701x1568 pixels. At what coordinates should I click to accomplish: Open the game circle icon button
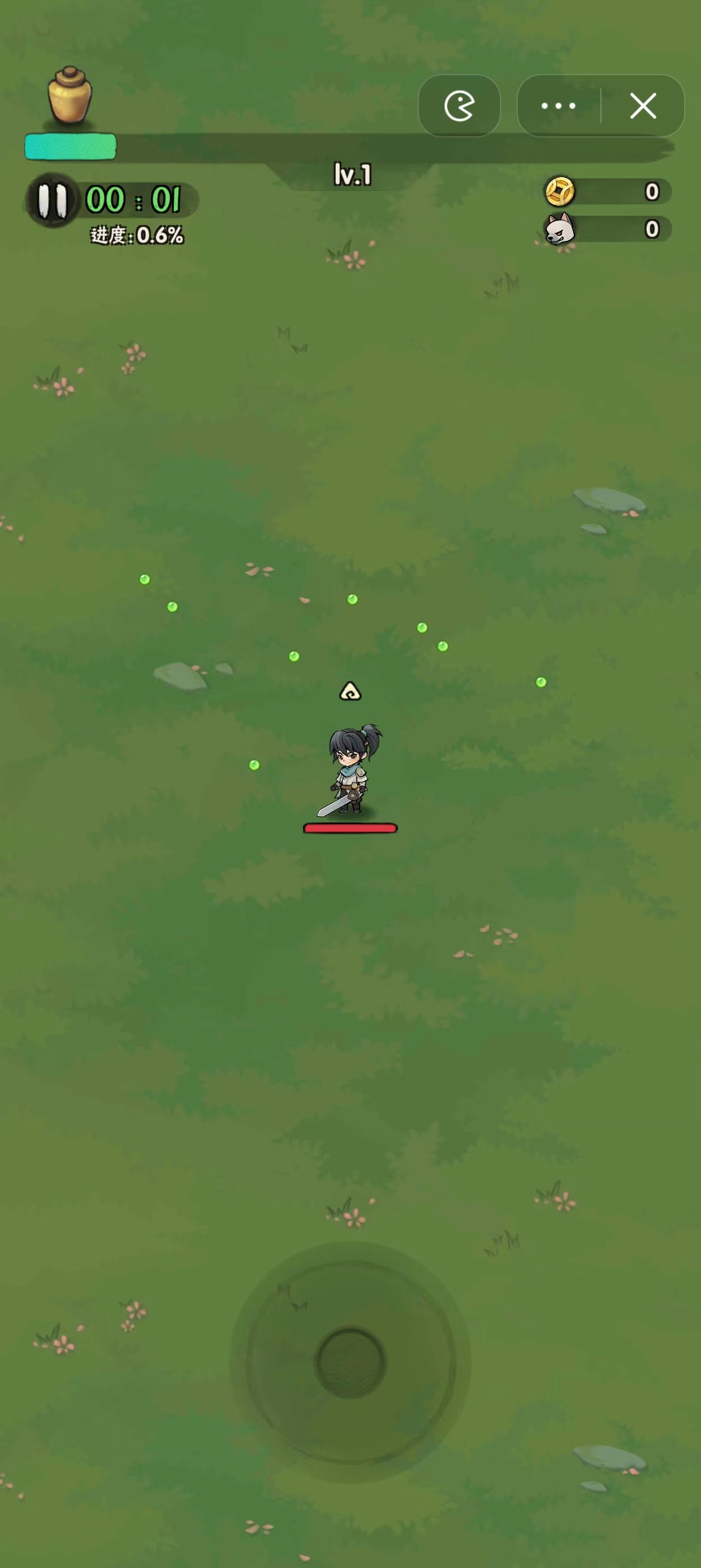point(459,106)
